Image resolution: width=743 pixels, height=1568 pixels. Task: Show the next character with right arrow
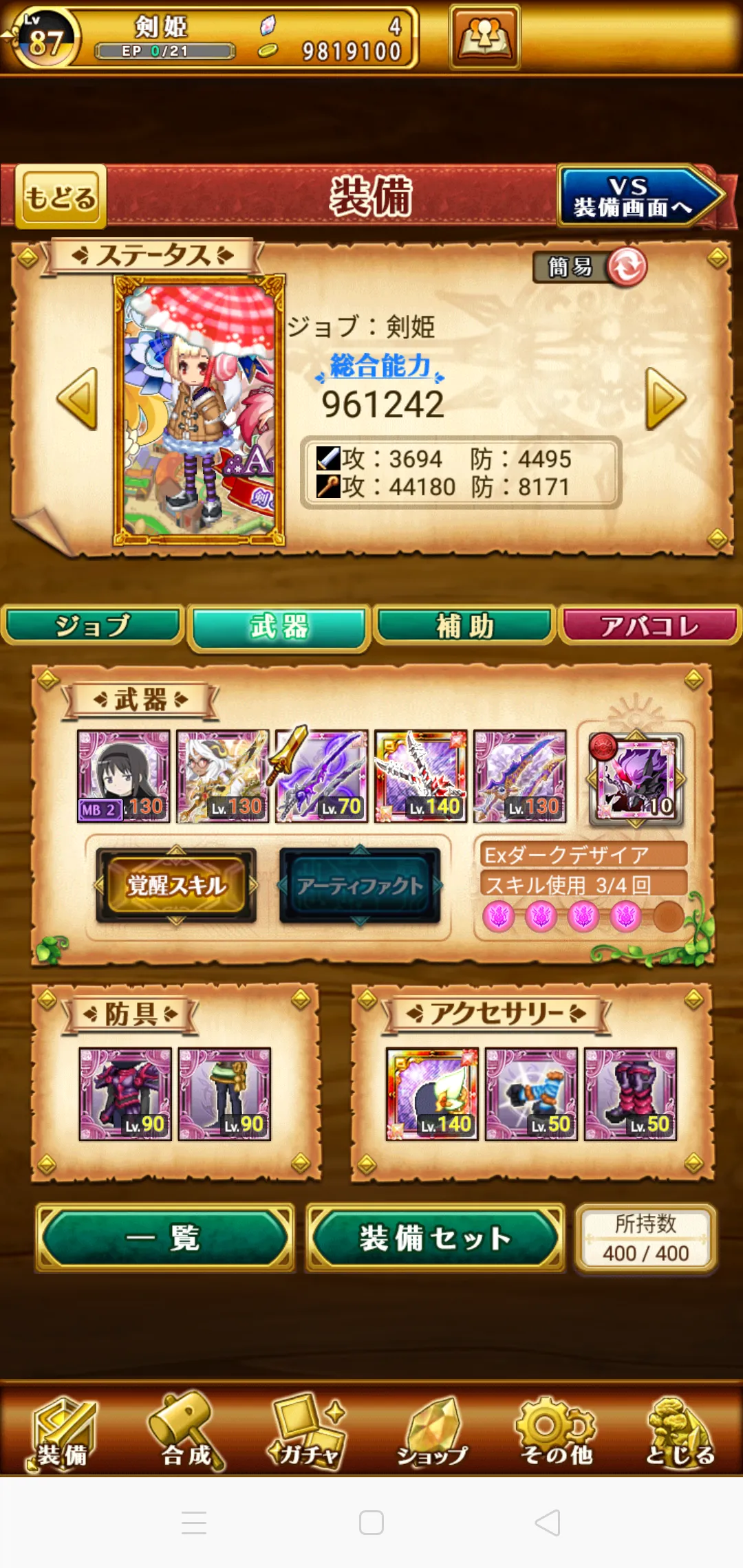coord(665,399)
